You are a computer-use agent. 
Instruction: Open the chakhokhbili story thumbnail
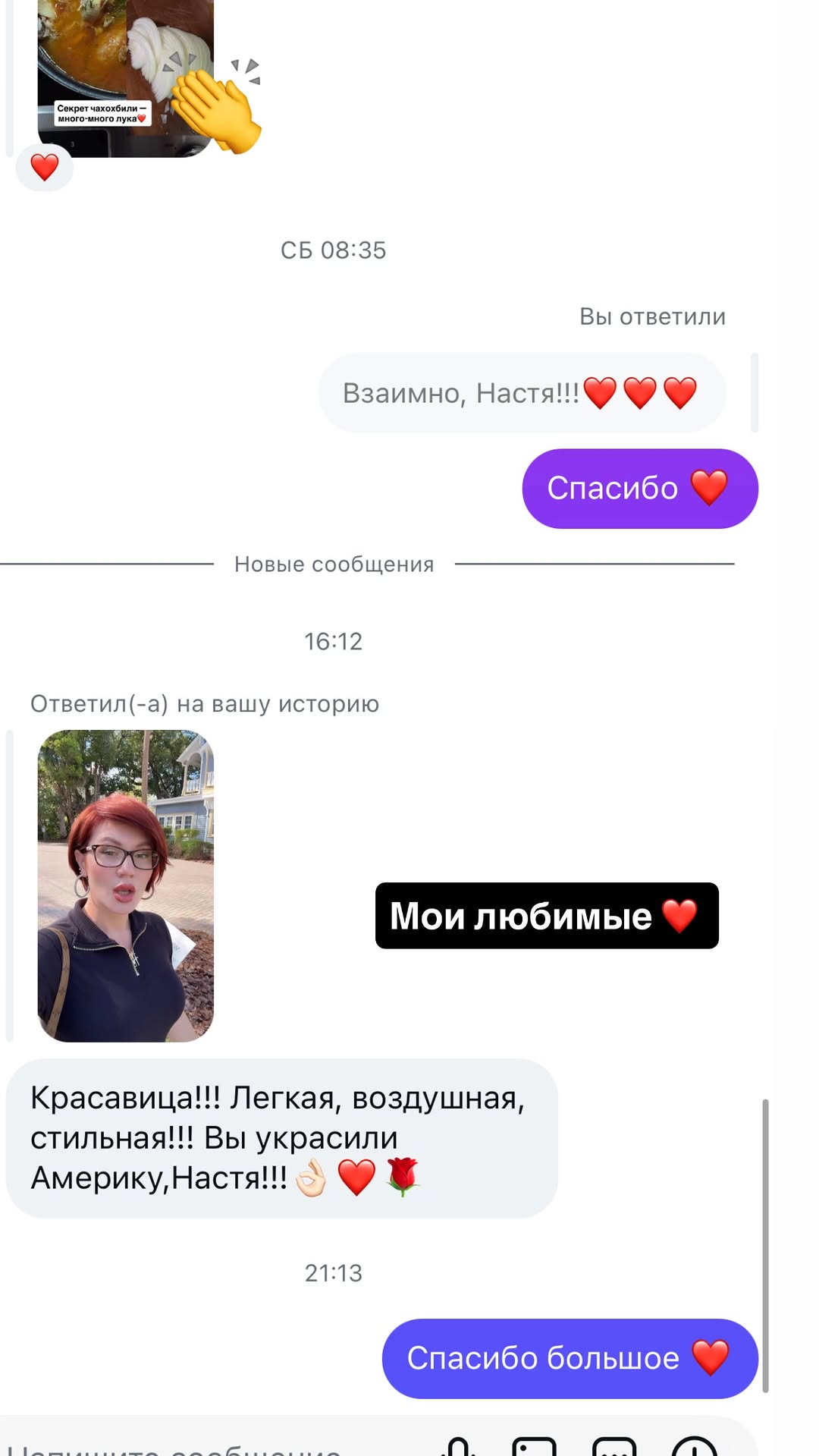[126, 76]
